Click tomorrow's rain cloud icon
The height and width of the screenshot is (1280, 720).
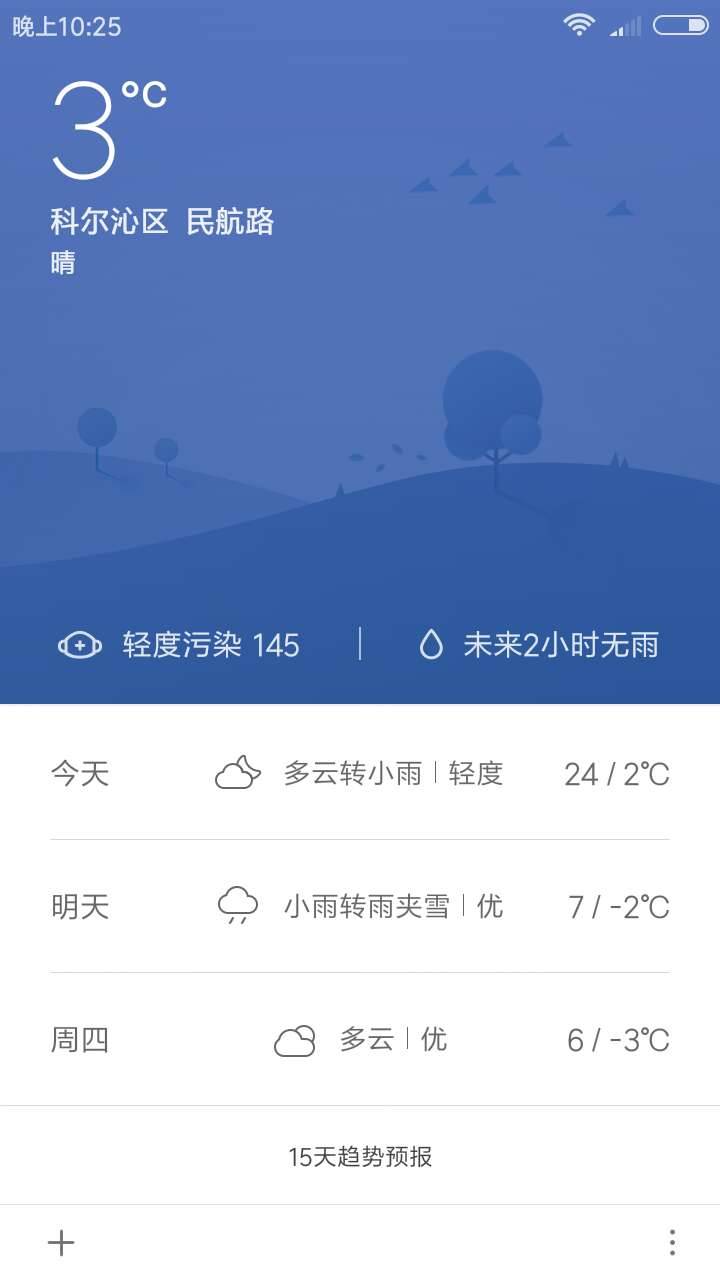coord(236,906)
